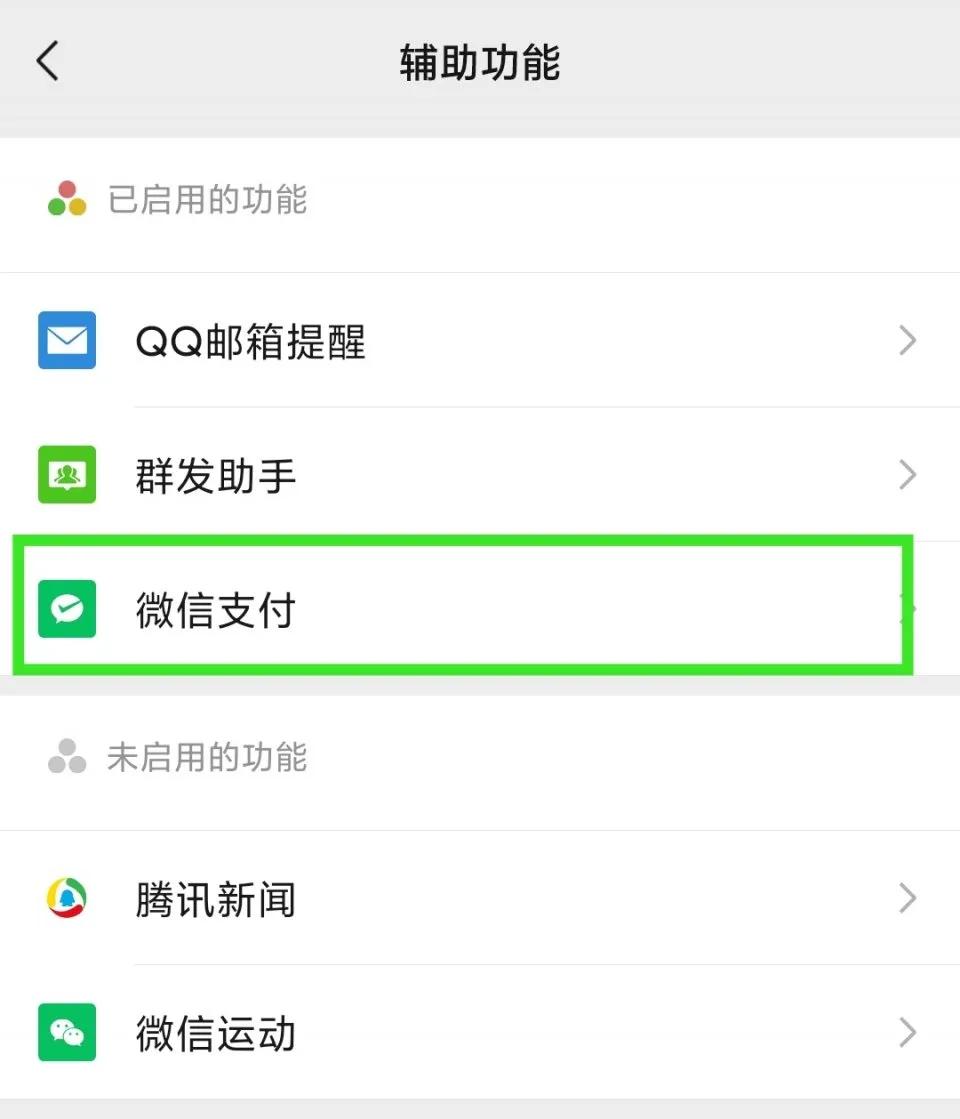960x1119 pixels.
Task: Expand 腾讯新闻 with its chevron
Action: point(907,898)
